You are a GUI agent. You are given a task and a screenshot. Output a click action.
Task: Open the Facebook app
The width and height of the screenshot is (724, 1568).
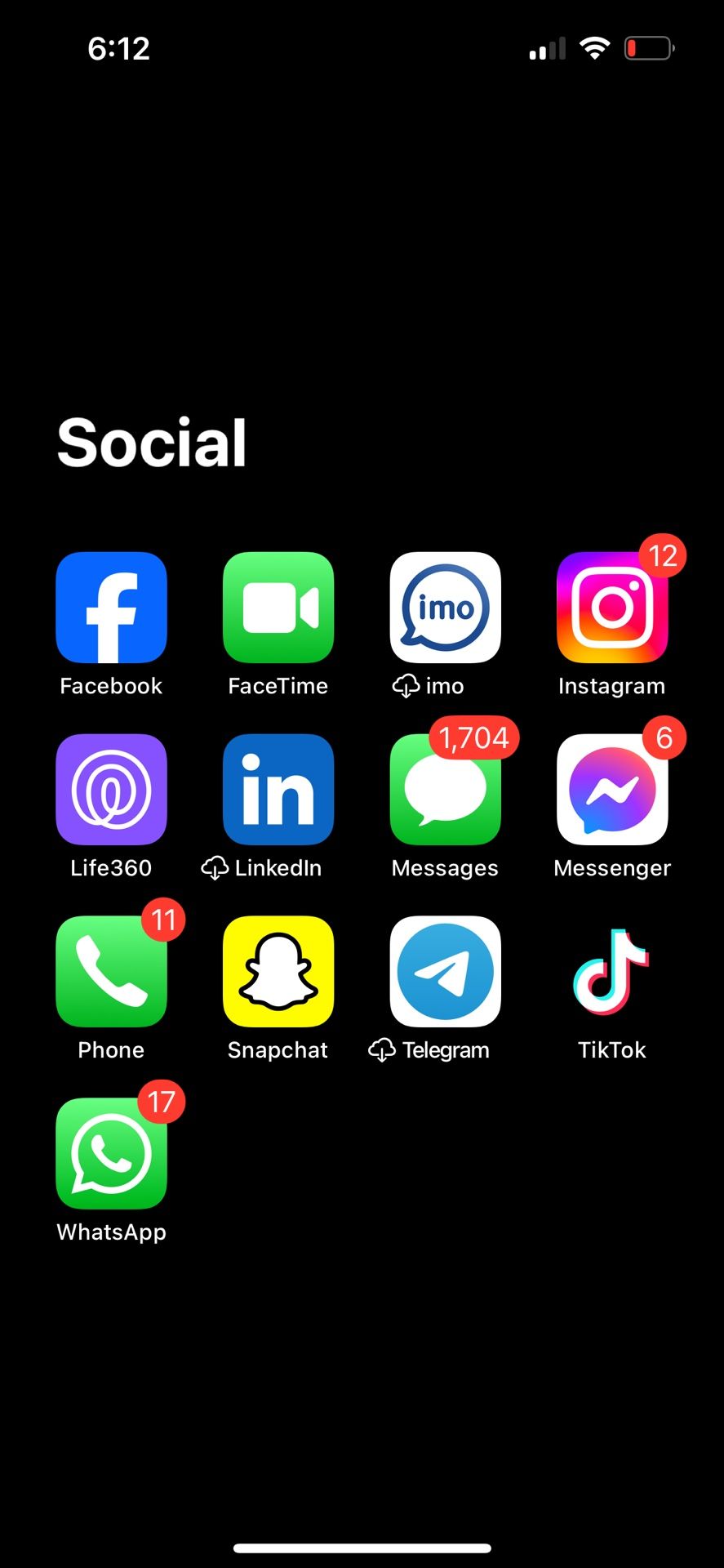[x=111, y=608]
